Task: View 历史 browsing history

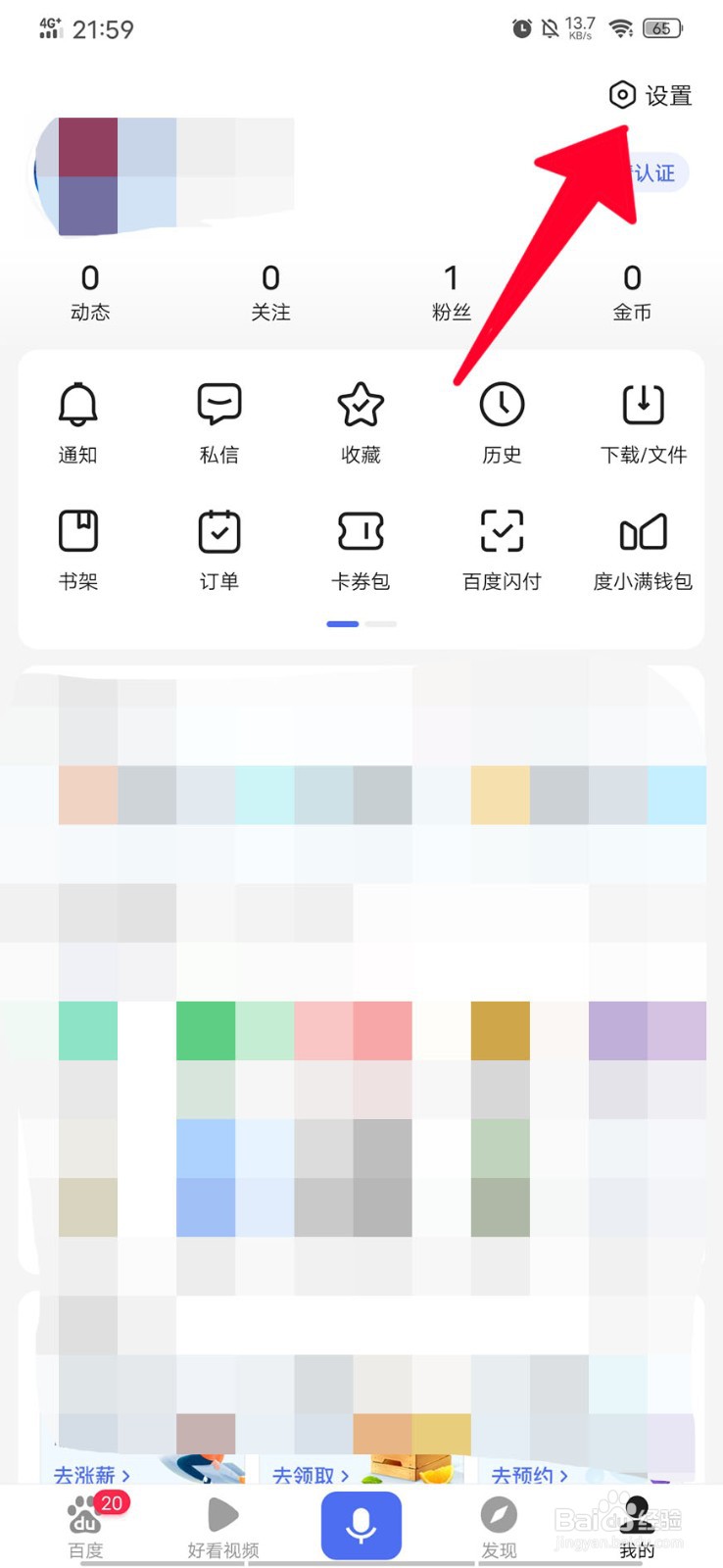Action: (501, 421)
